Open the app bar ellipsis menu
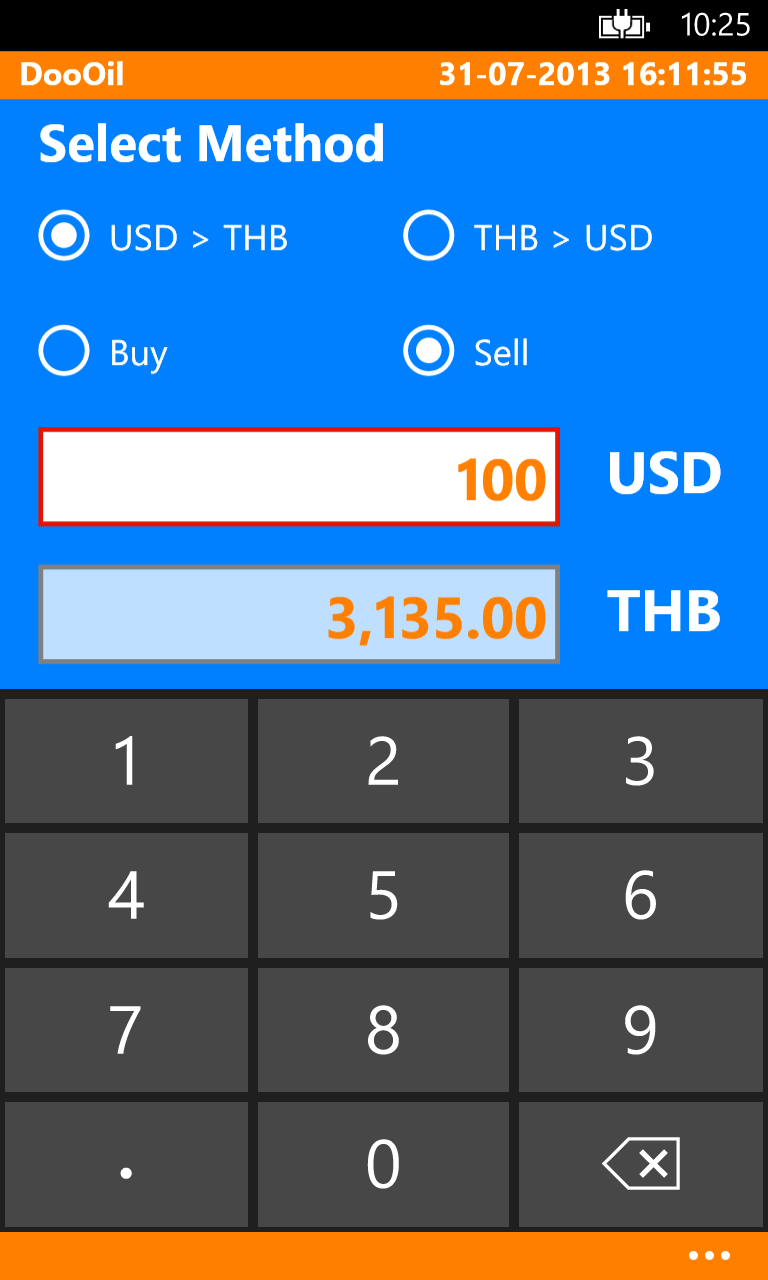The height and width of the screenshot is (1280, 768). (x=709, y=1255)
